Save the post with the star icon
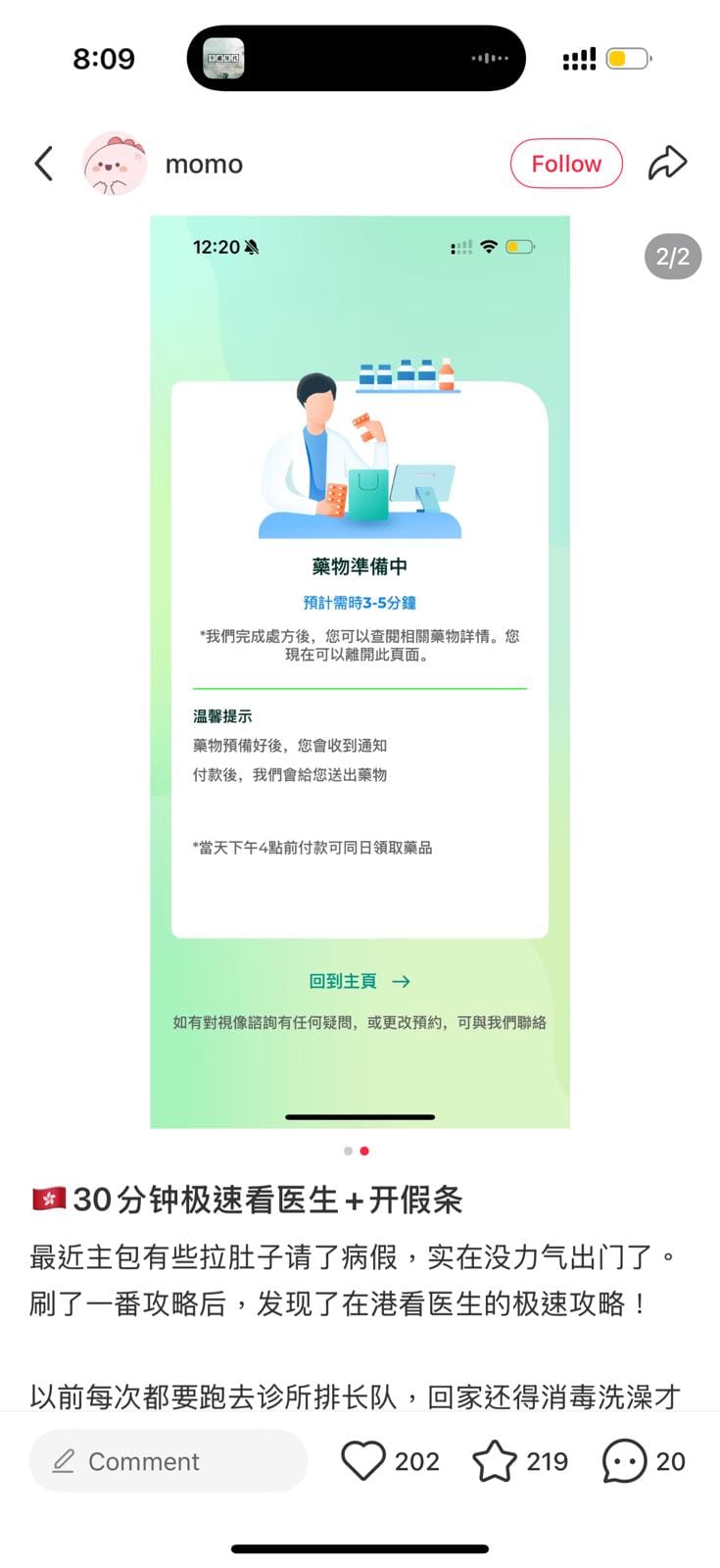Screen dimensions: 720x1568 pos(495,1461)
